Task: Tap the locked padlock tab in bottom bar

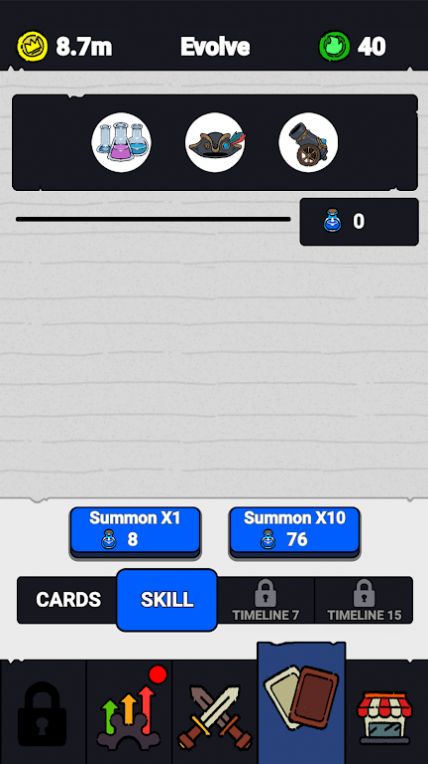Action: coord(43,712)
